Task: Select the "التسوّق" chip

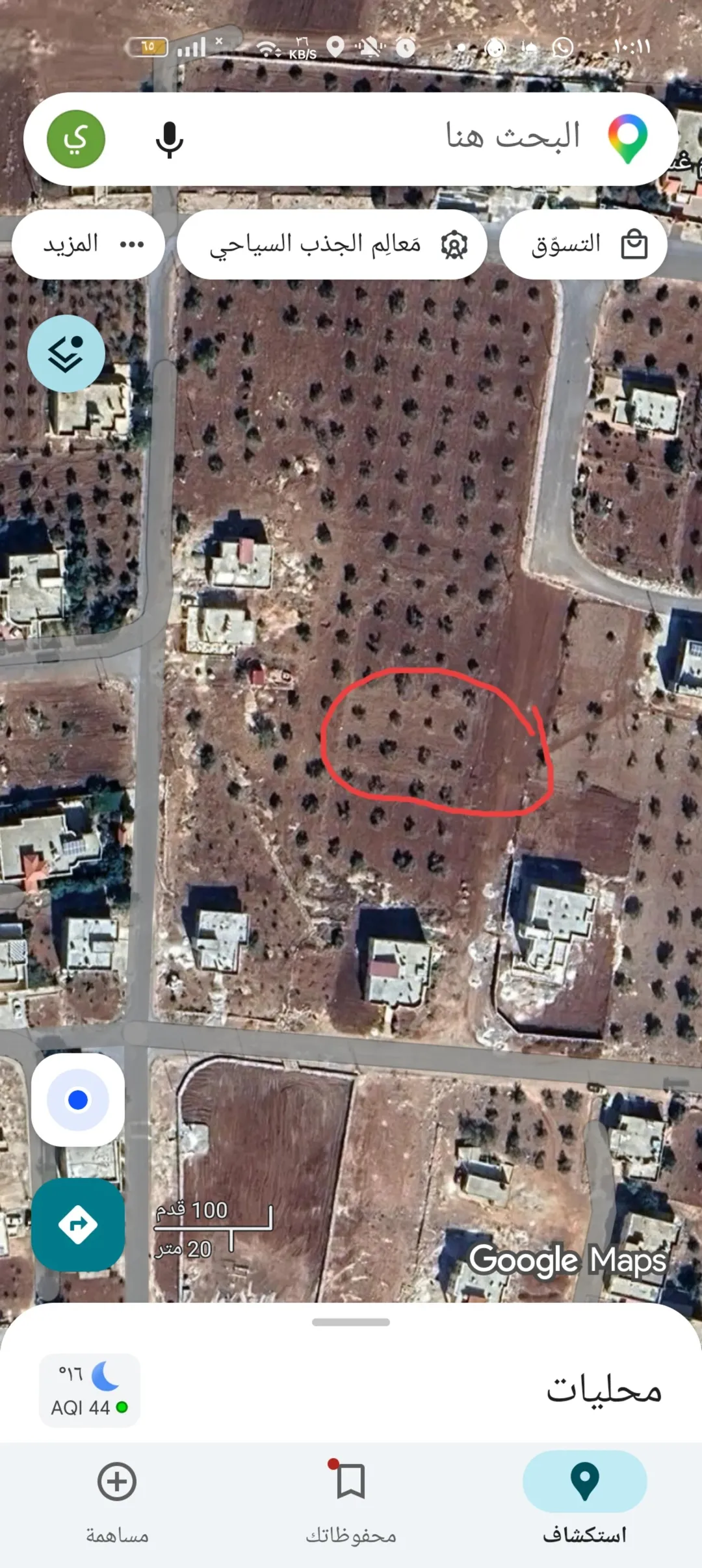Action: pos(583,244)
